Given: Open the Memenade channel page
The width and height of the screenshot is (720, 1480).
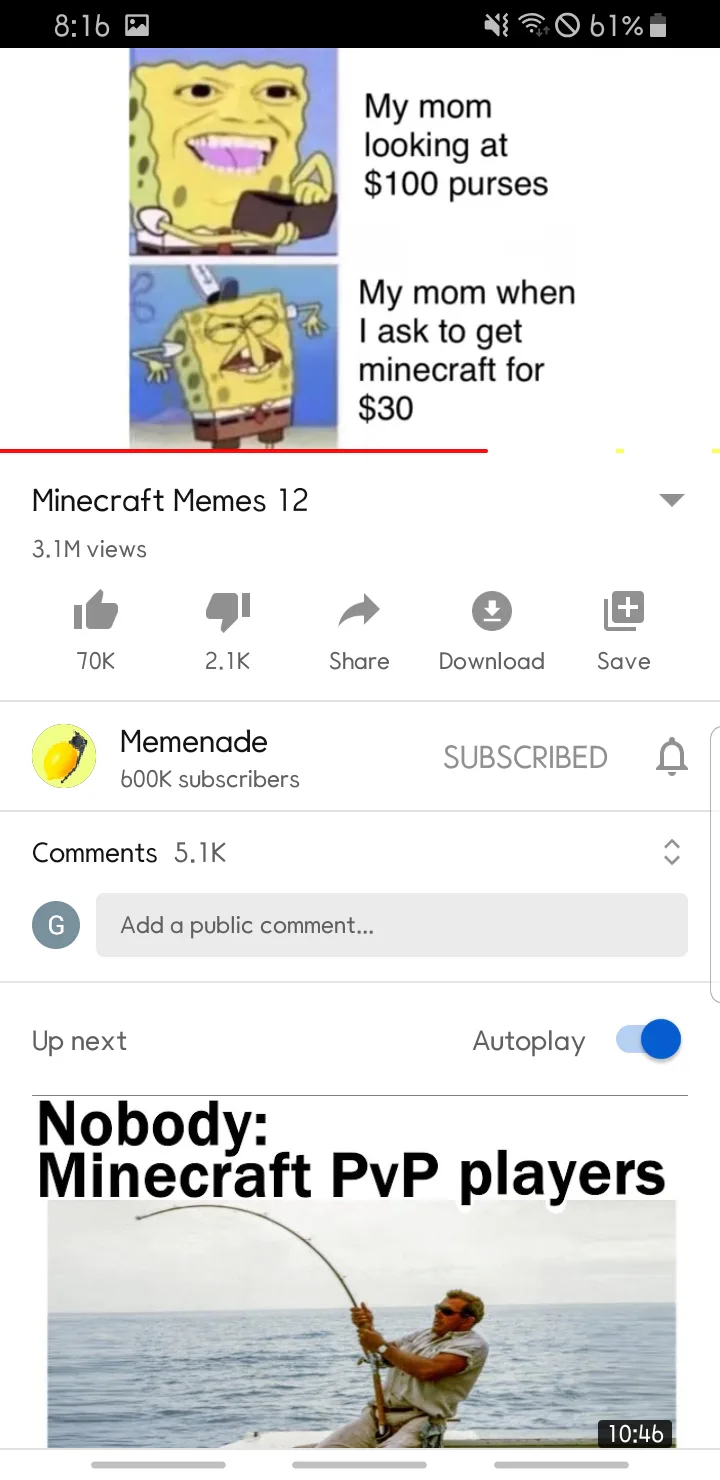Looking at the screenshot, I should point(64,757).
